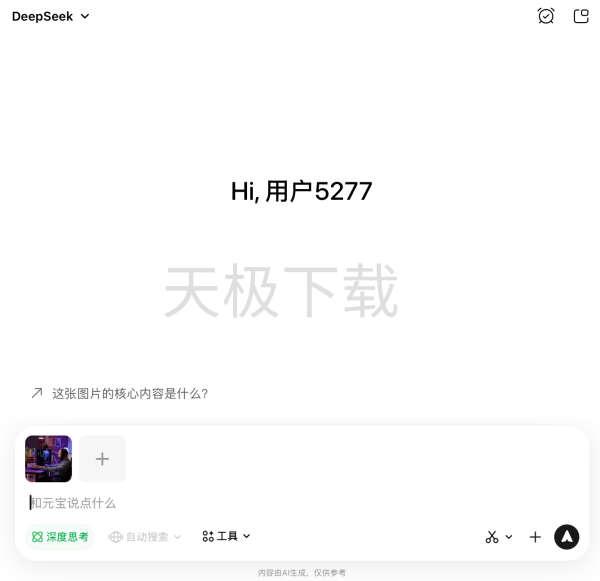Tap the plus icon for more options

(x=535, y=537)
